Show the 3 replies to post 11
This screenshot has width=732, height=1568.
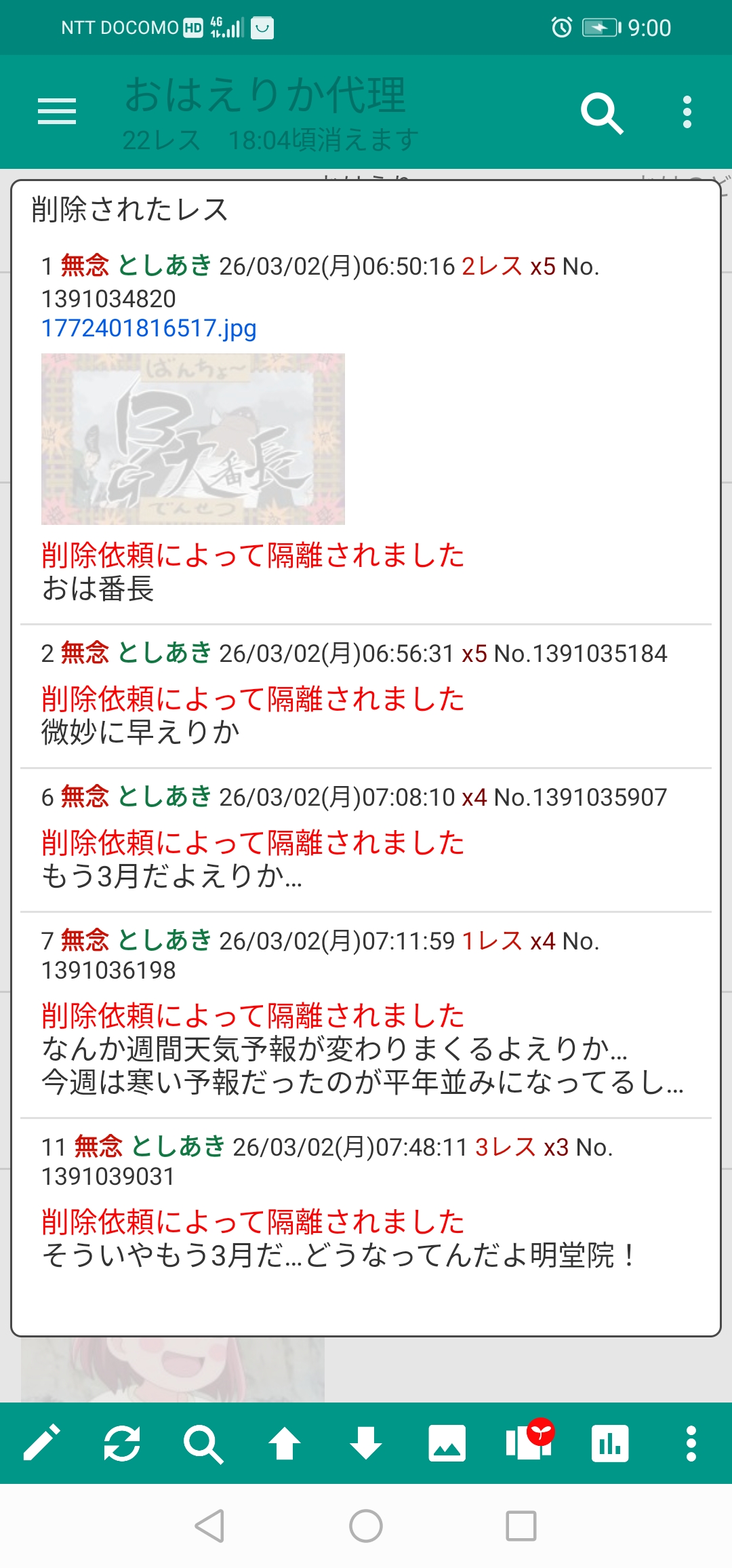pos(505,1148)
